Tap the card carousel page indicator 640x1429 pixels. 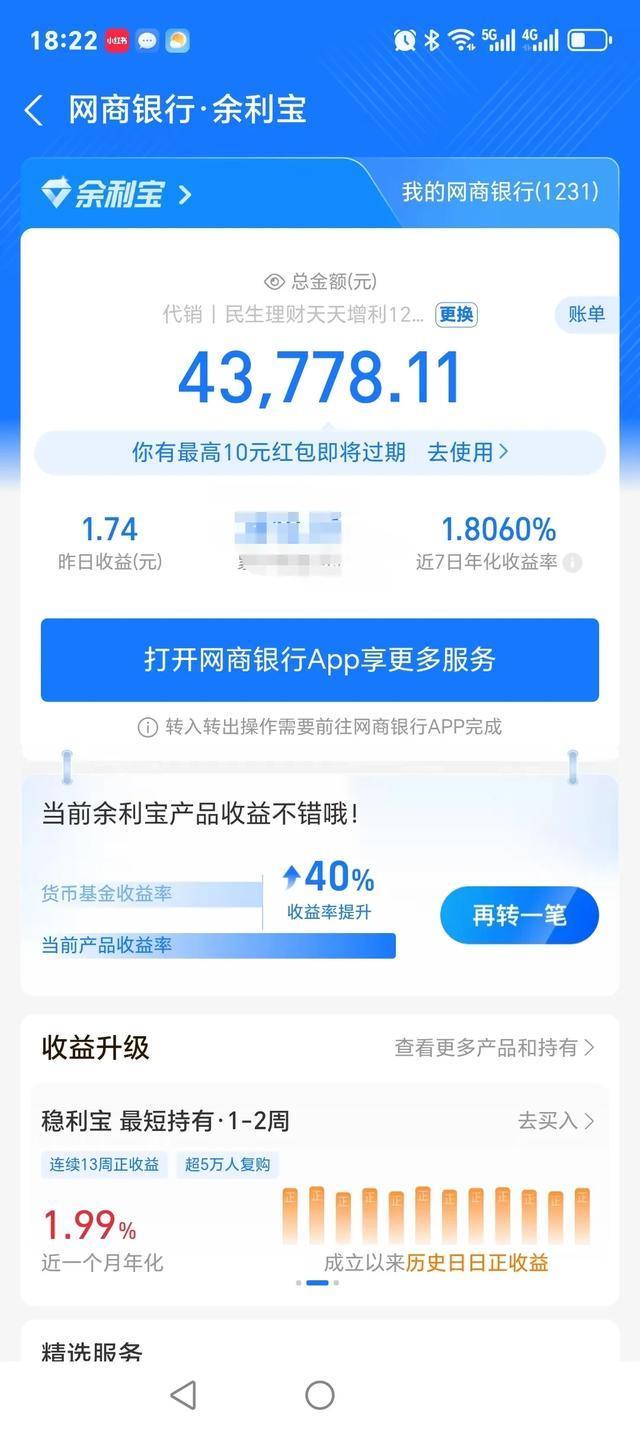(317, 1283)
